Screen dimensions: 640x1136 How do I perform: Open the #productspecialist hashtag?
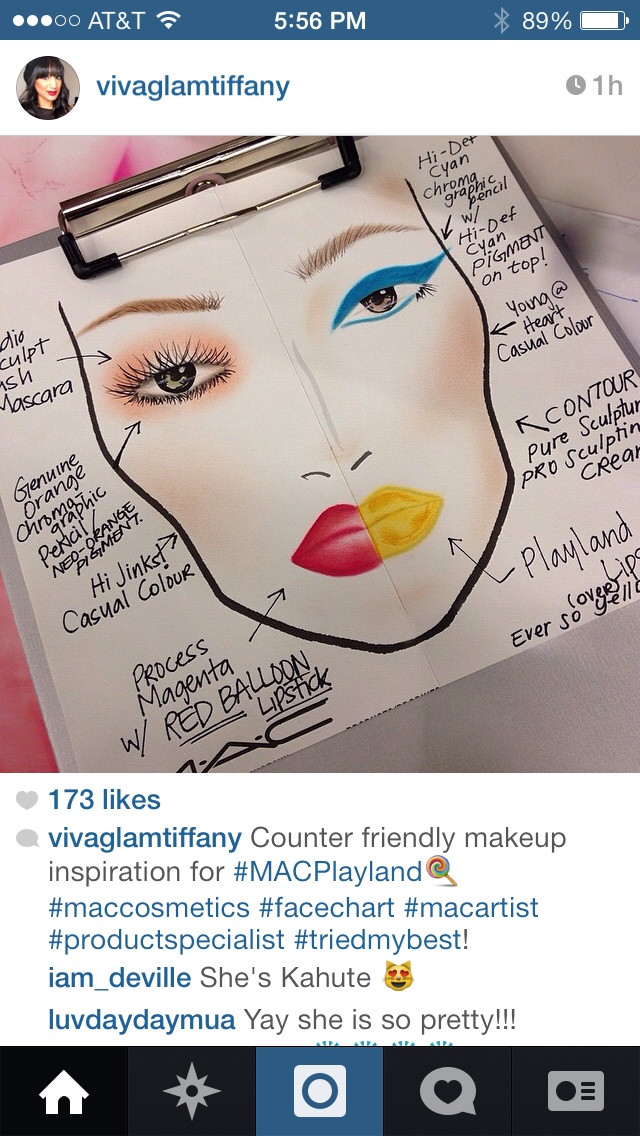pos(165,942)
